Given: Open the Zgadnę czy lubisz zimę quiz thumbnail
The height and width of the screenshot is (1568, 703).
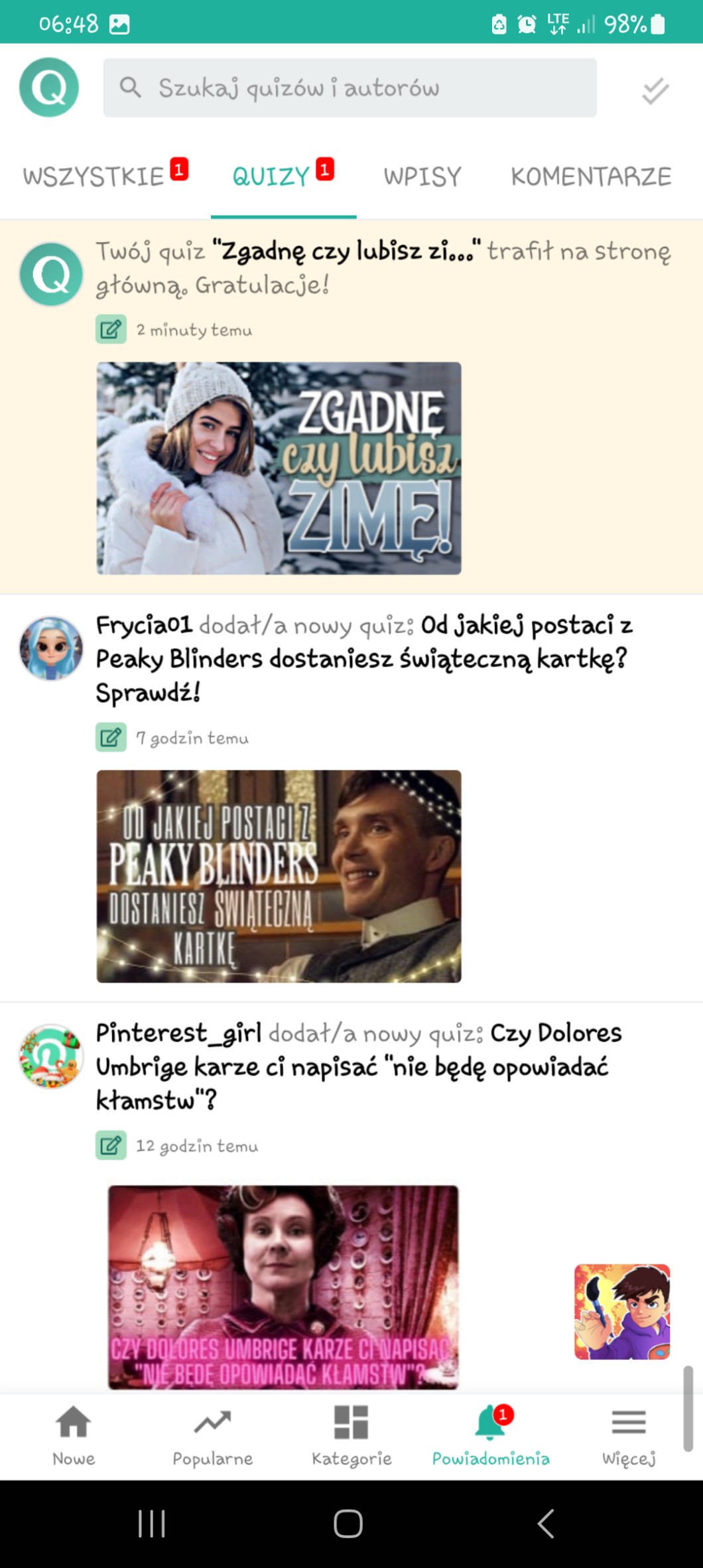Looking at the screenshot, I should pos(279,468).
